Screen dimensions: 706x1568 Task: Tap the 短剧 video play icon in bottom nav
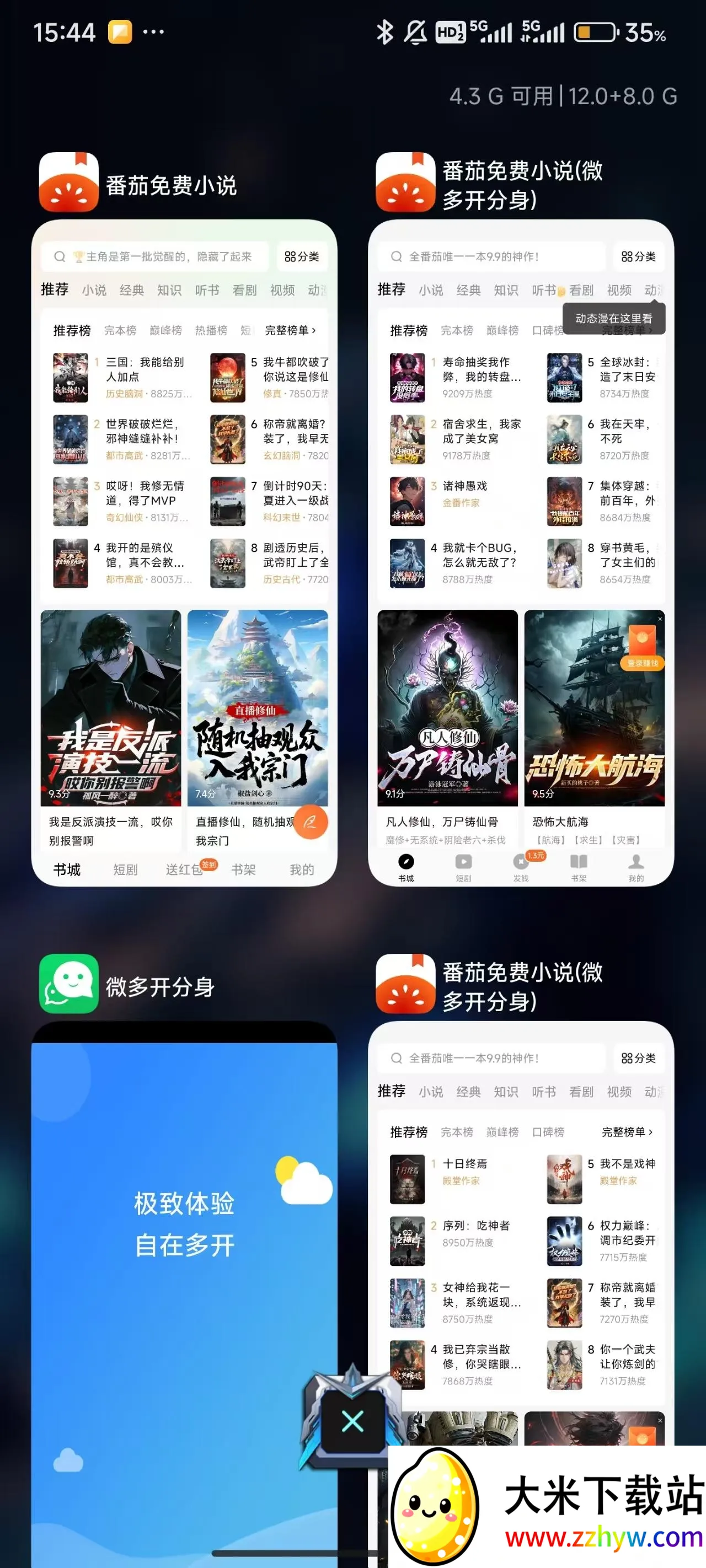[463, 862]
